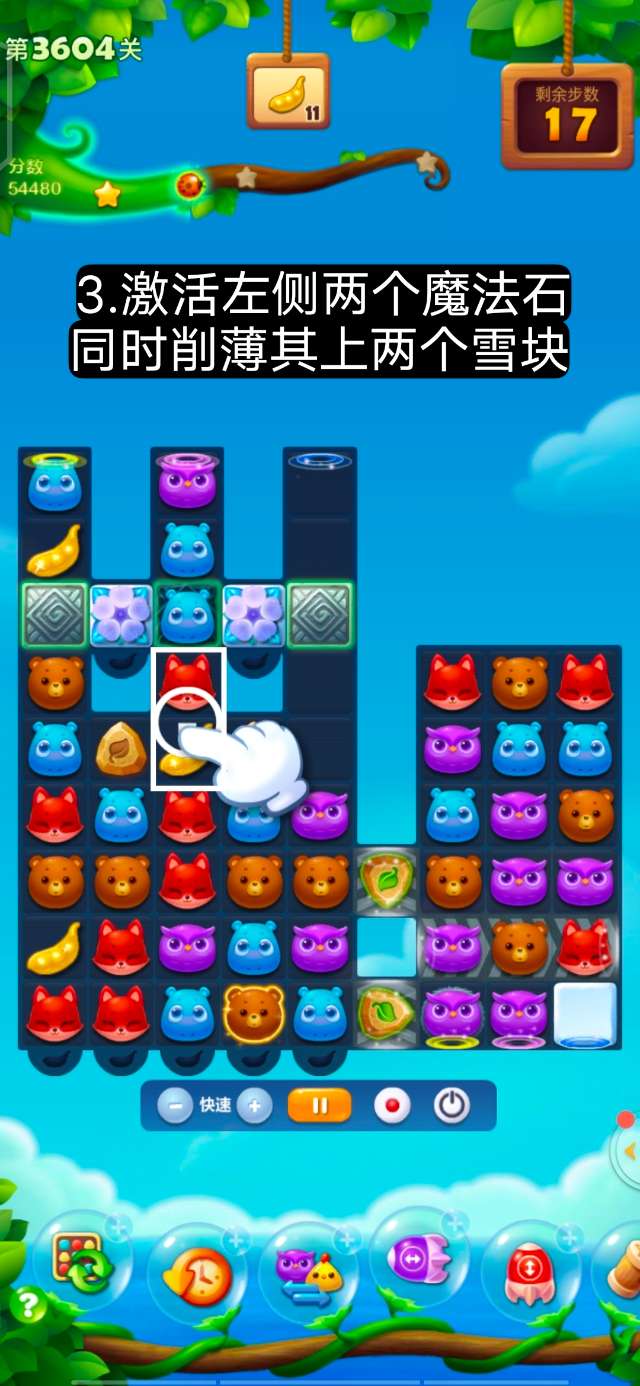Pause the game with the orange button

click(x=320, y=1106)
